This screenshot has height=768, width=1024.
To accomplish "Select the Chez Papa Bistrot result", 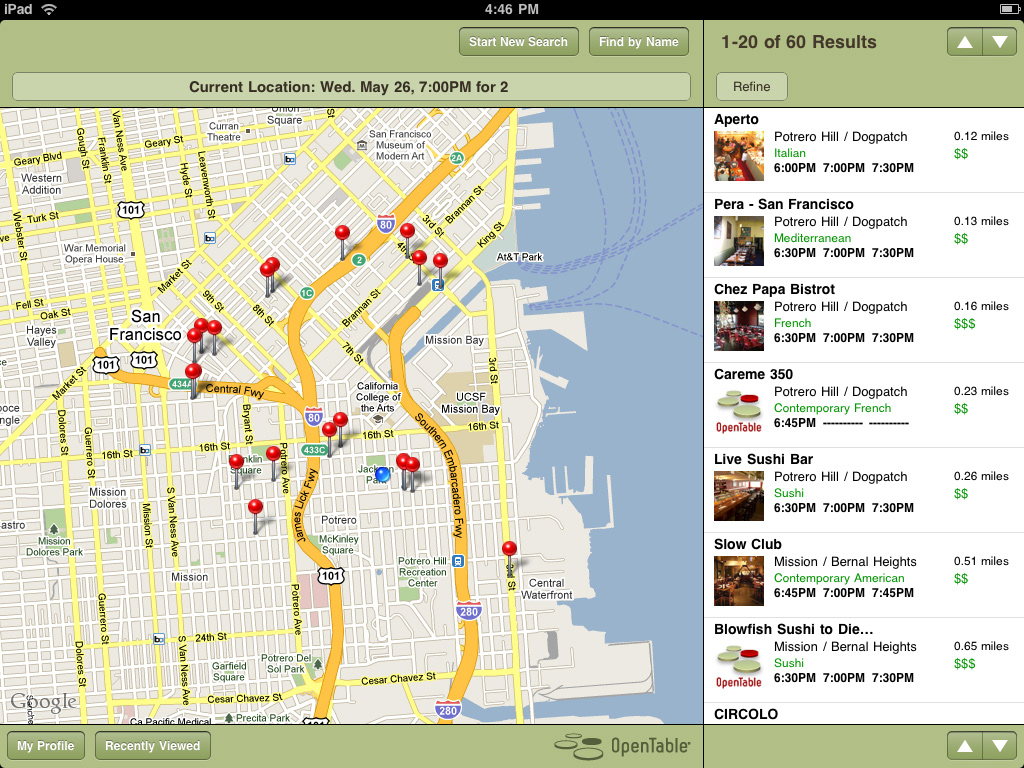I will (864, 320).
